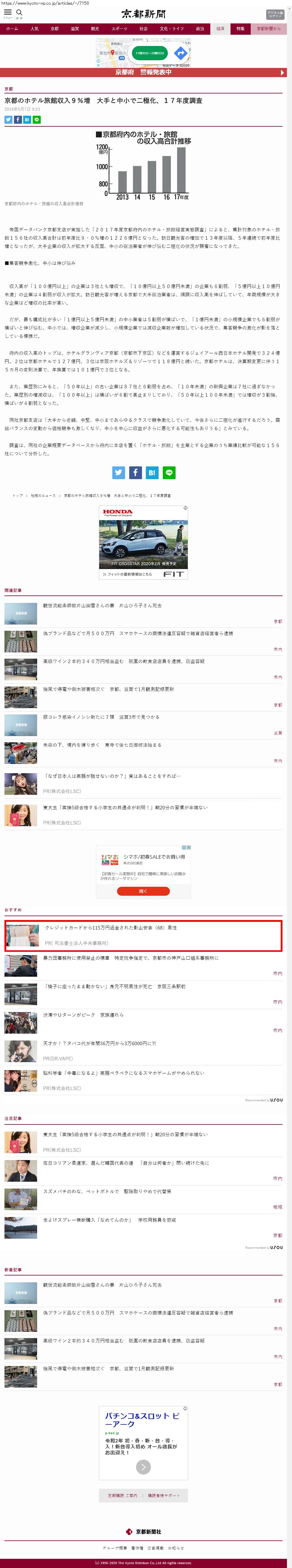Open article on スズメバチのわな ペットボトル
The height and width of the screenshot is (1568, 292).
tap(107, 1191)
